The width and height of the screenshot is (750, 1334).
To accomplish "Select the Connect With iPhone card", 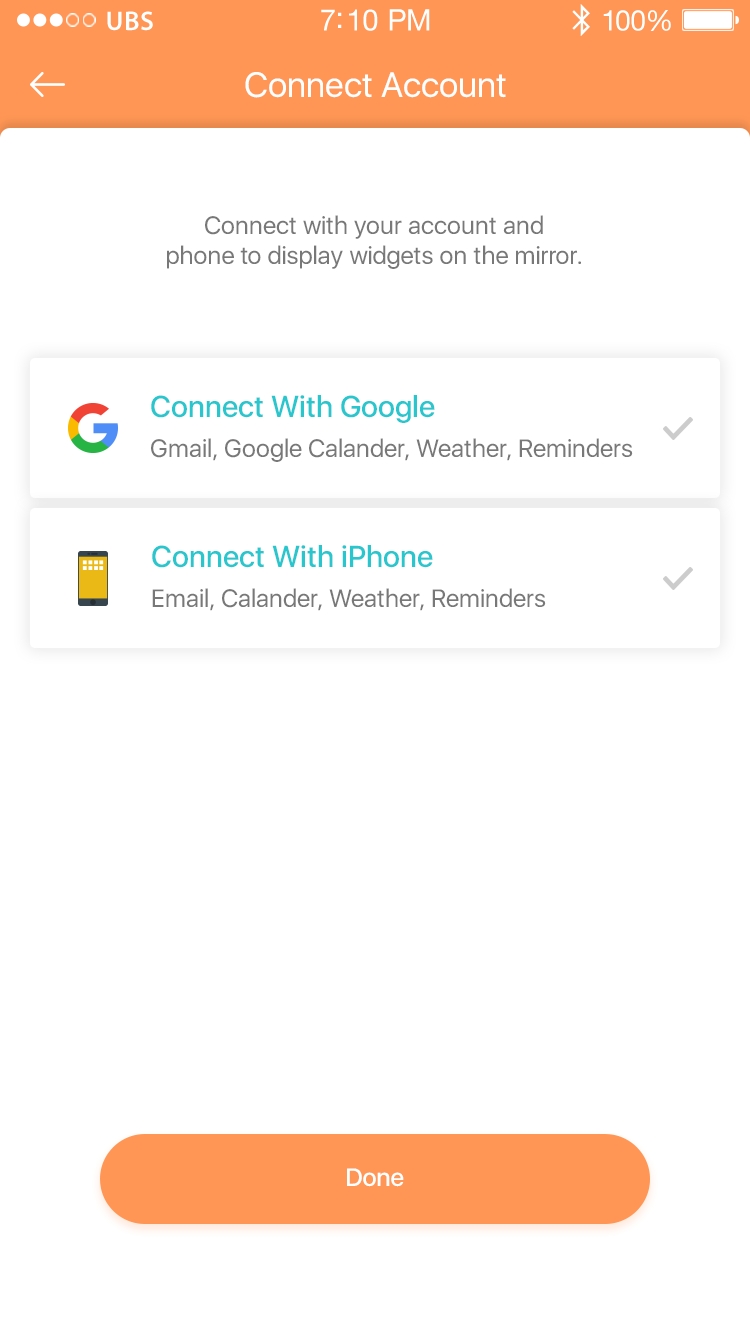I will [x=374, y=578].
